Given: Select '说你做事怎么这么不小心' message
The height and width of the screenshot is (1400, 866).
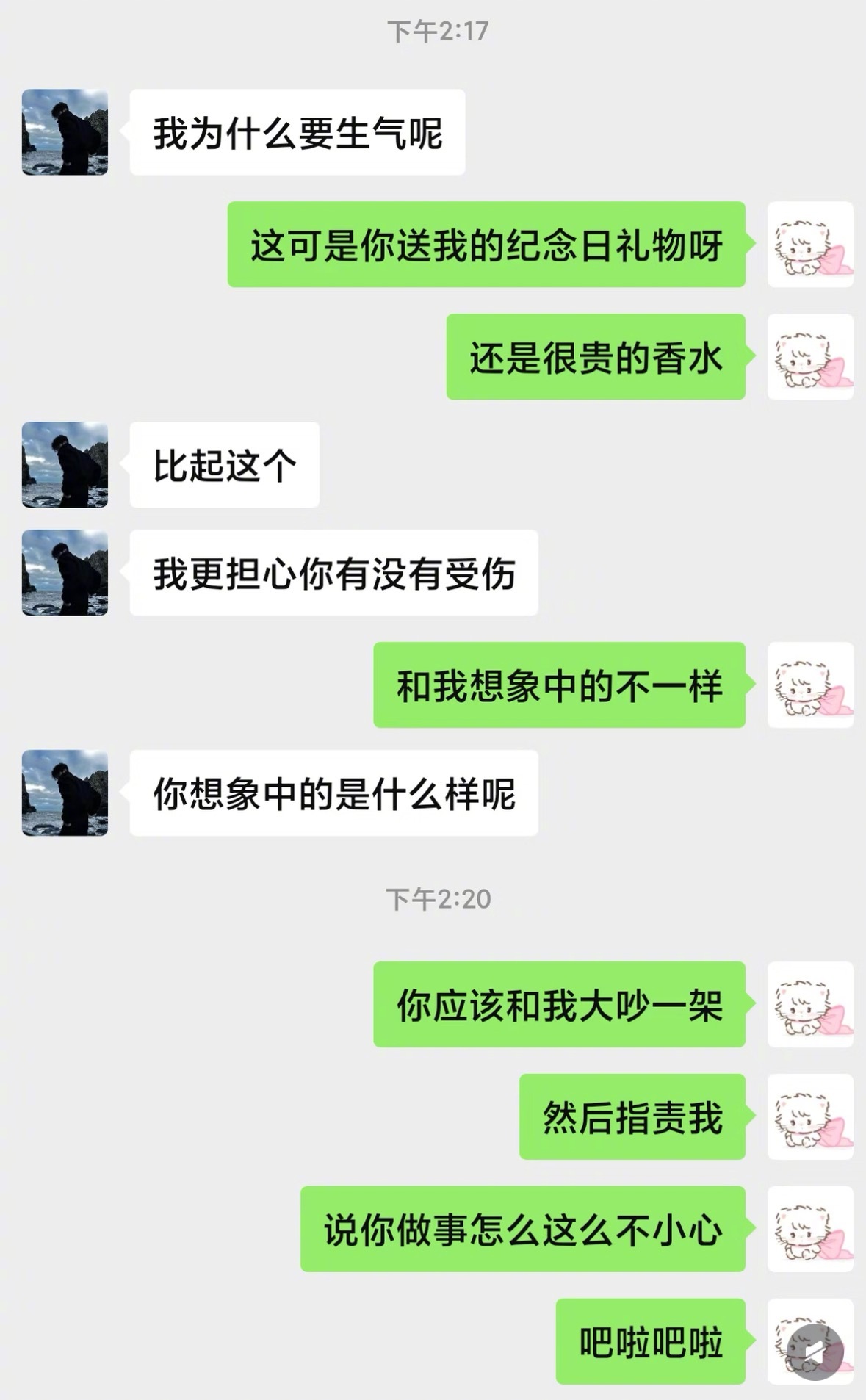Looking at the screenshot, I should pyautogui.click(x=524, y=1231).
